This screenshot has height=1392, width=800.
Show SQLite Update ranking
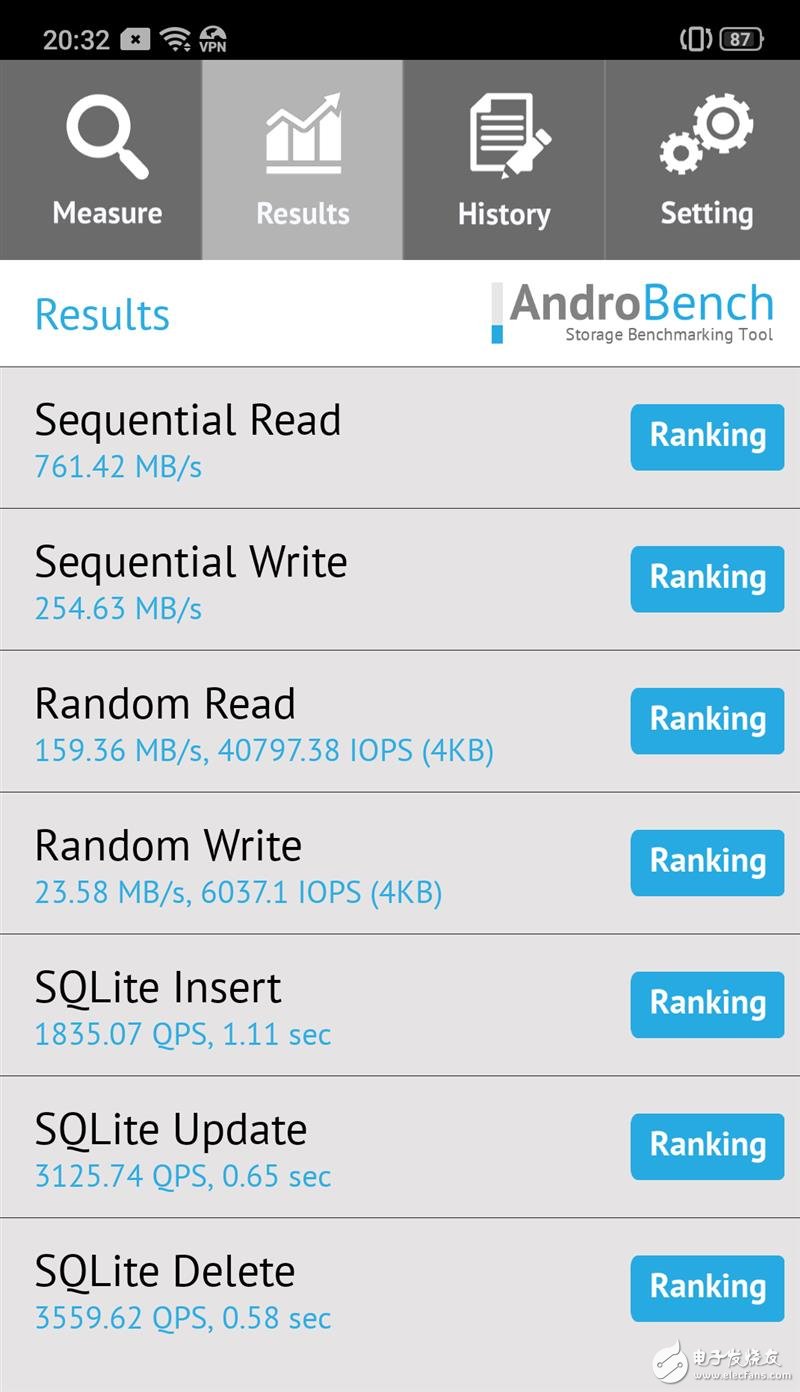pyautogui.click(x=707, y=1147)
